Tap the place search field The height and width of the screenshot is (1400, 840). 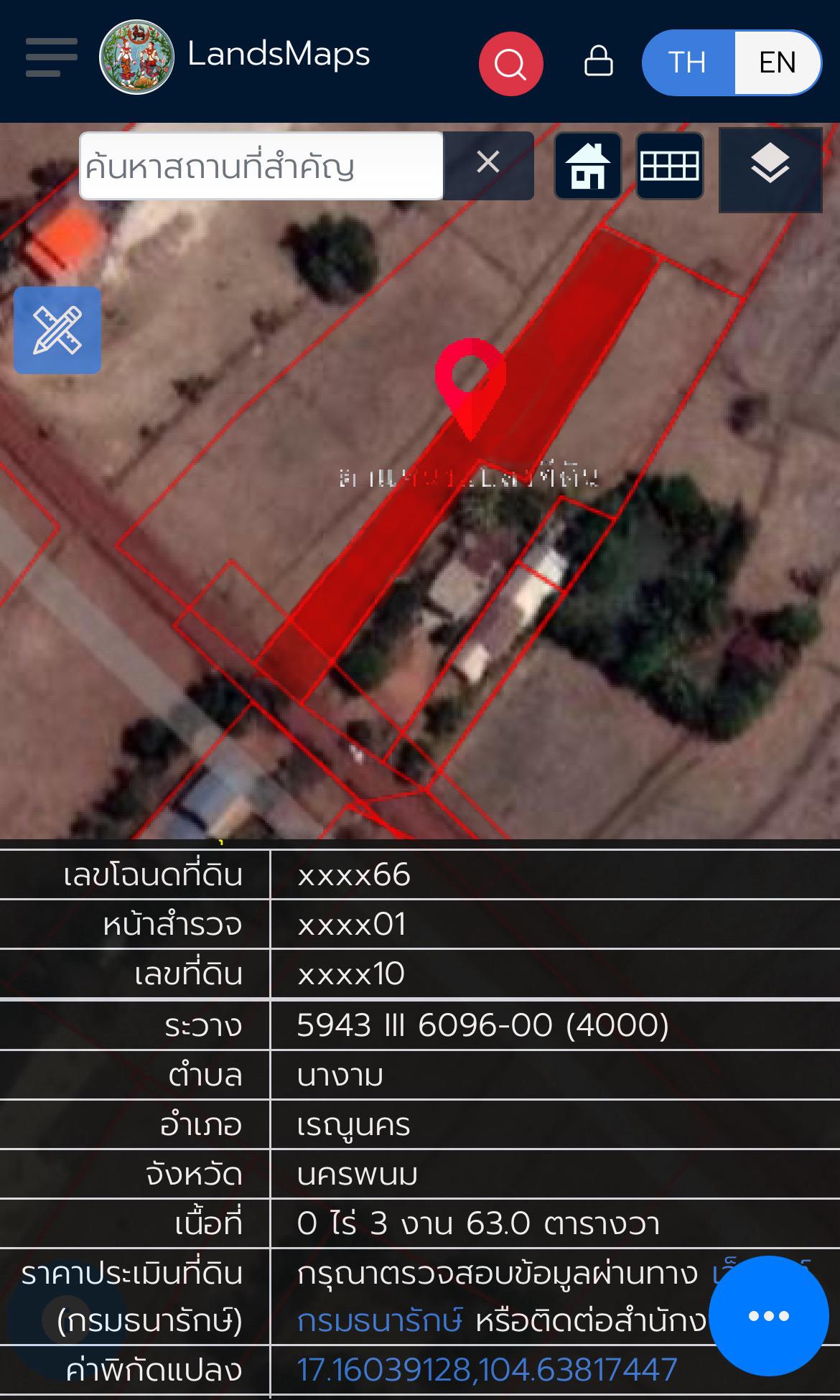(x=261, y=166)
